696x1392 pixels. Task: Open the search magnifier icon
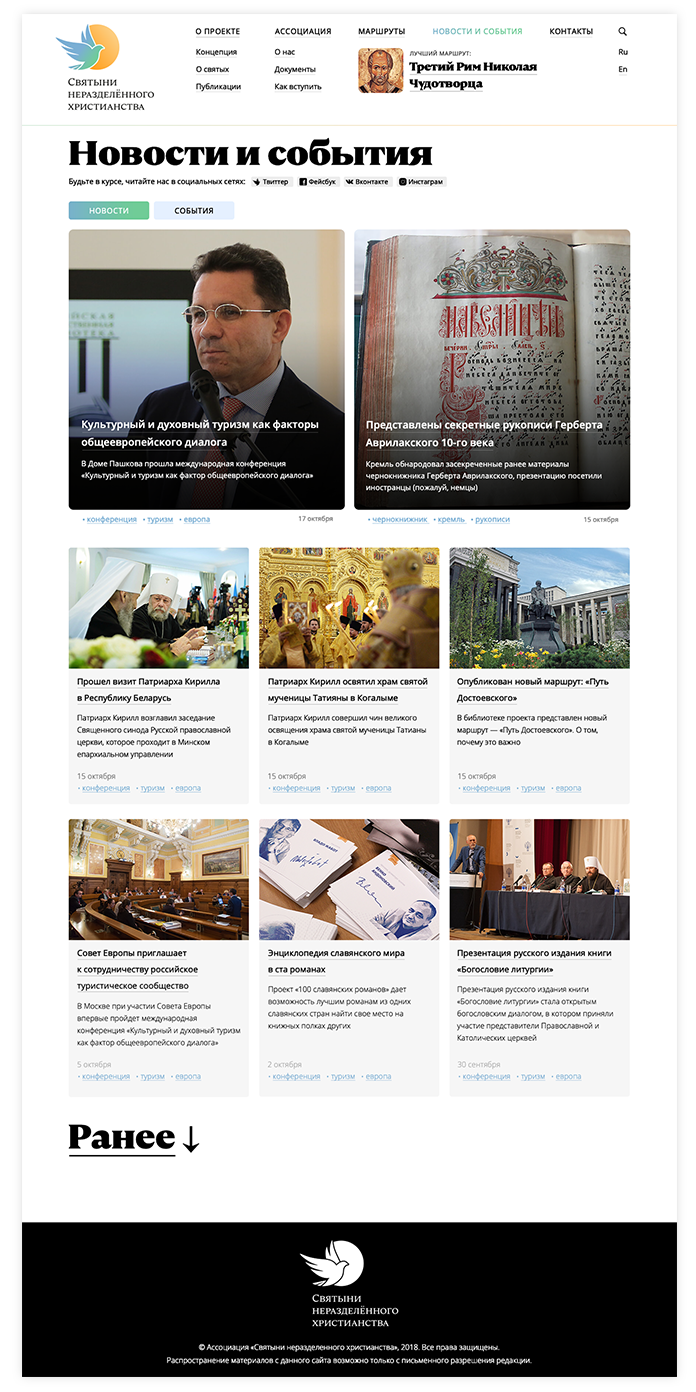coord(623,32)
